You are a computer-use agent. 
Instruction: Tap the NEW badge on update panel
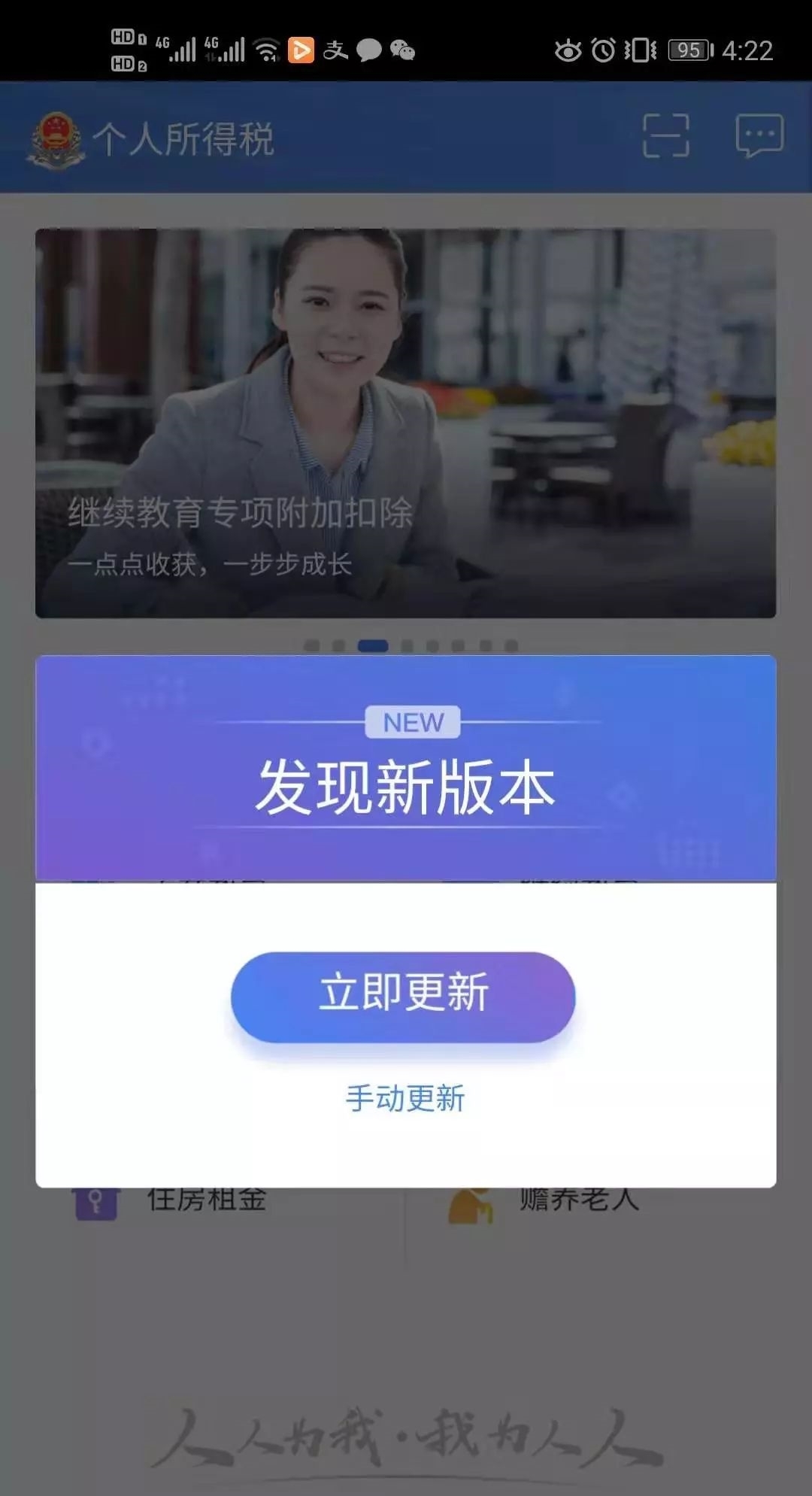[x=411, y=724]
